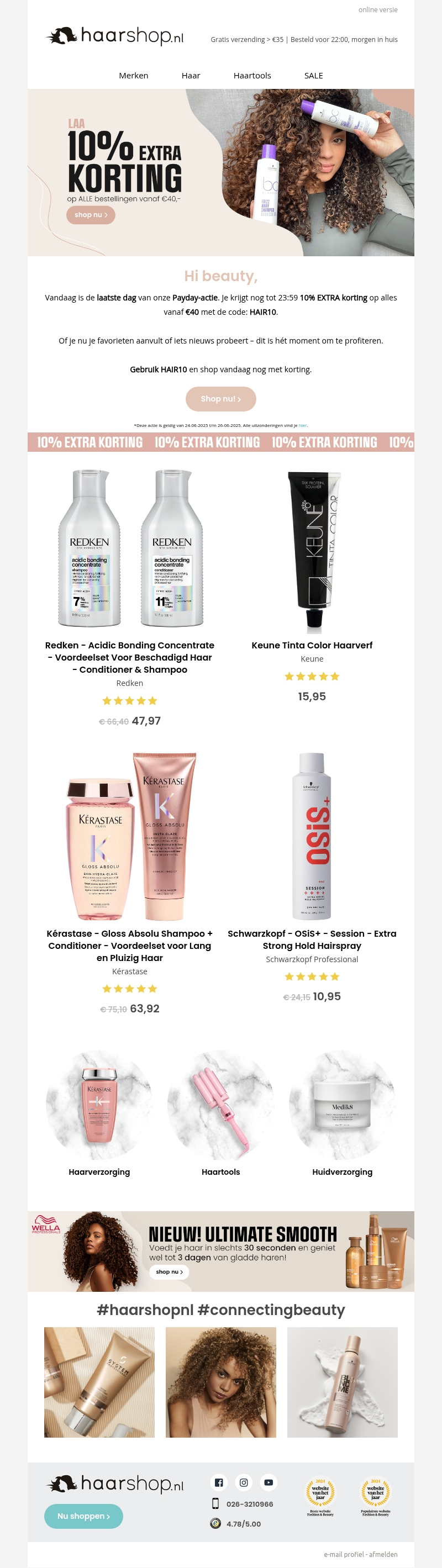The image size is (442, 1568).
Task: Open Kérastase Gloss Absolu shampoo set
Action: [x=130, y=946]
